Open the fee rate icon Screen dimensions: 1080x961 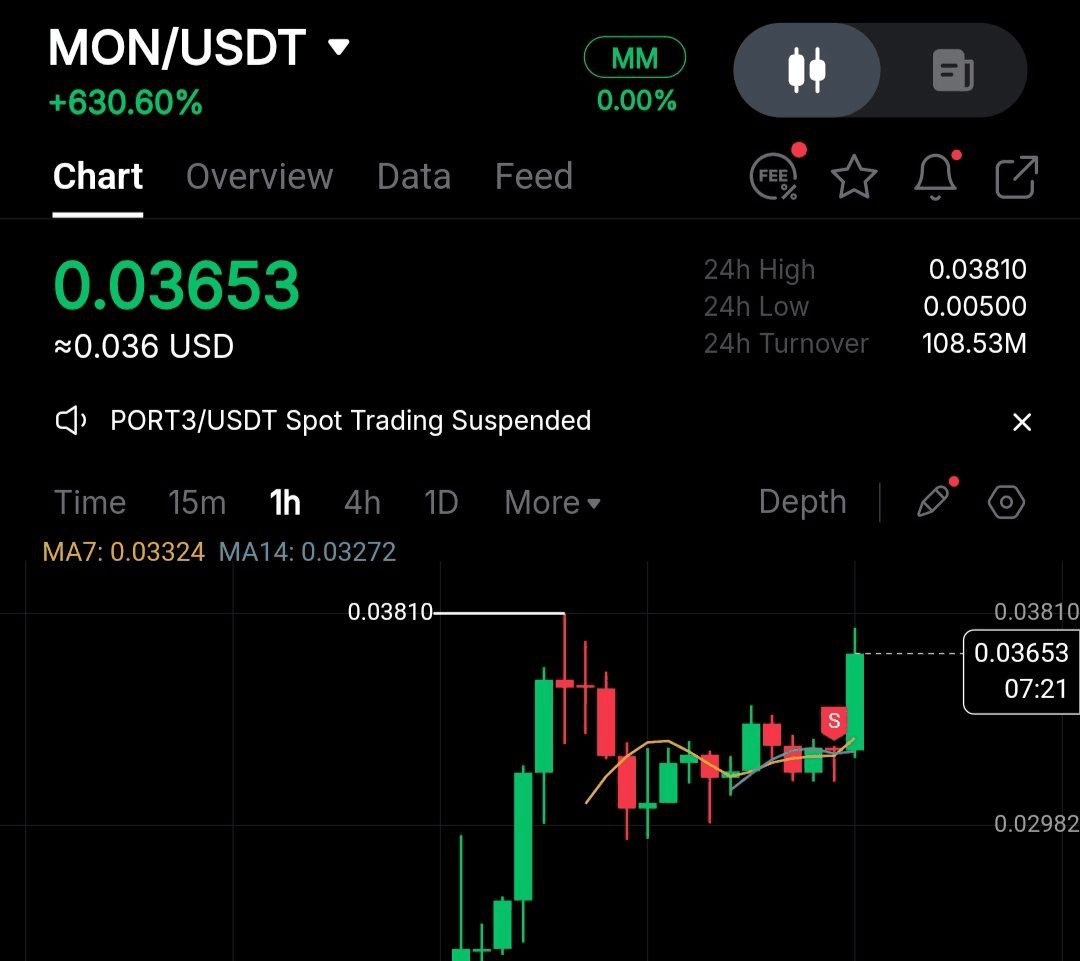click(775, 177)
